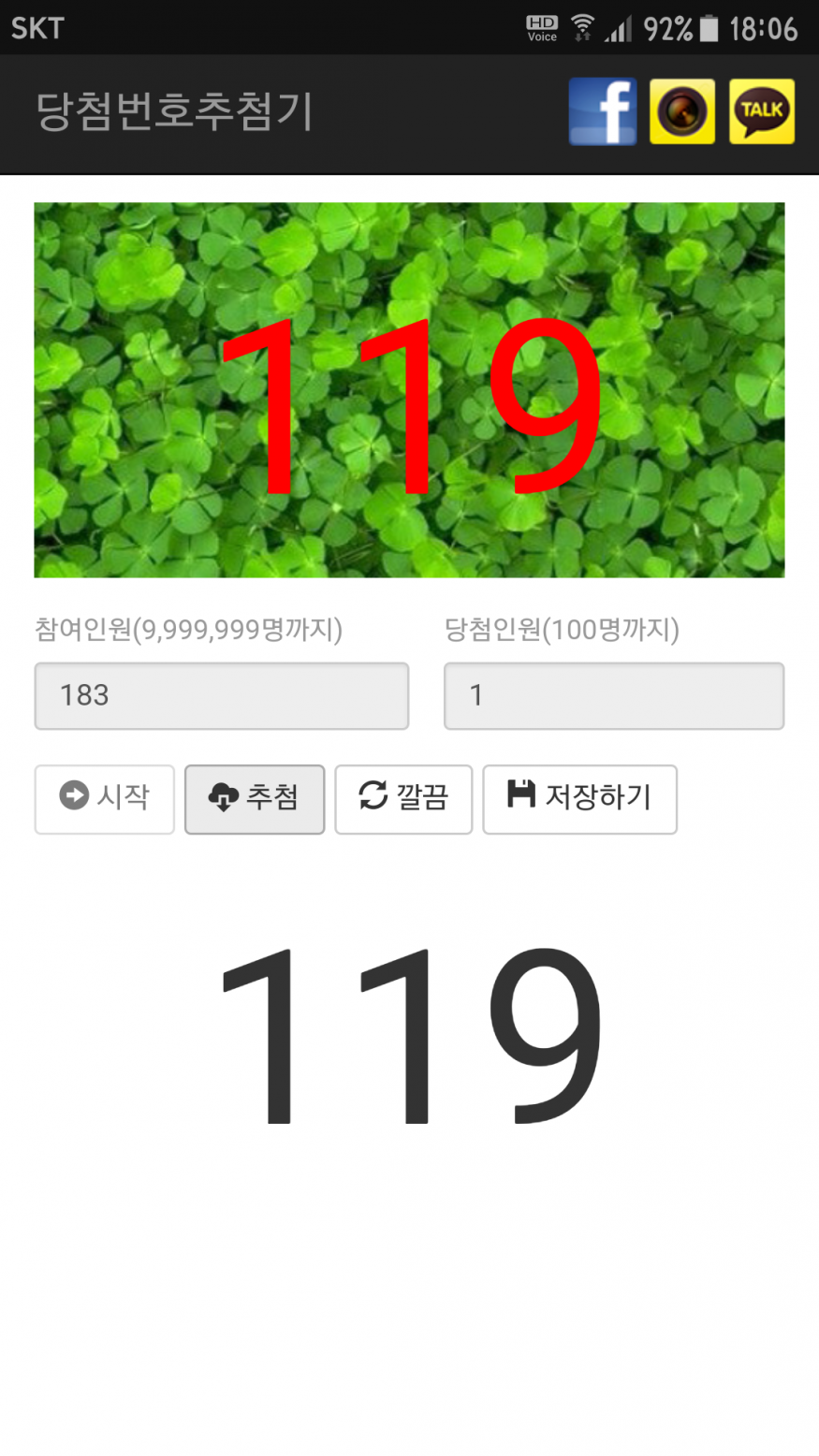Tap 추첨 to draw a number
Image resolution: width=819 pixels, height=1456 pixels.
(x=255, y=799)
